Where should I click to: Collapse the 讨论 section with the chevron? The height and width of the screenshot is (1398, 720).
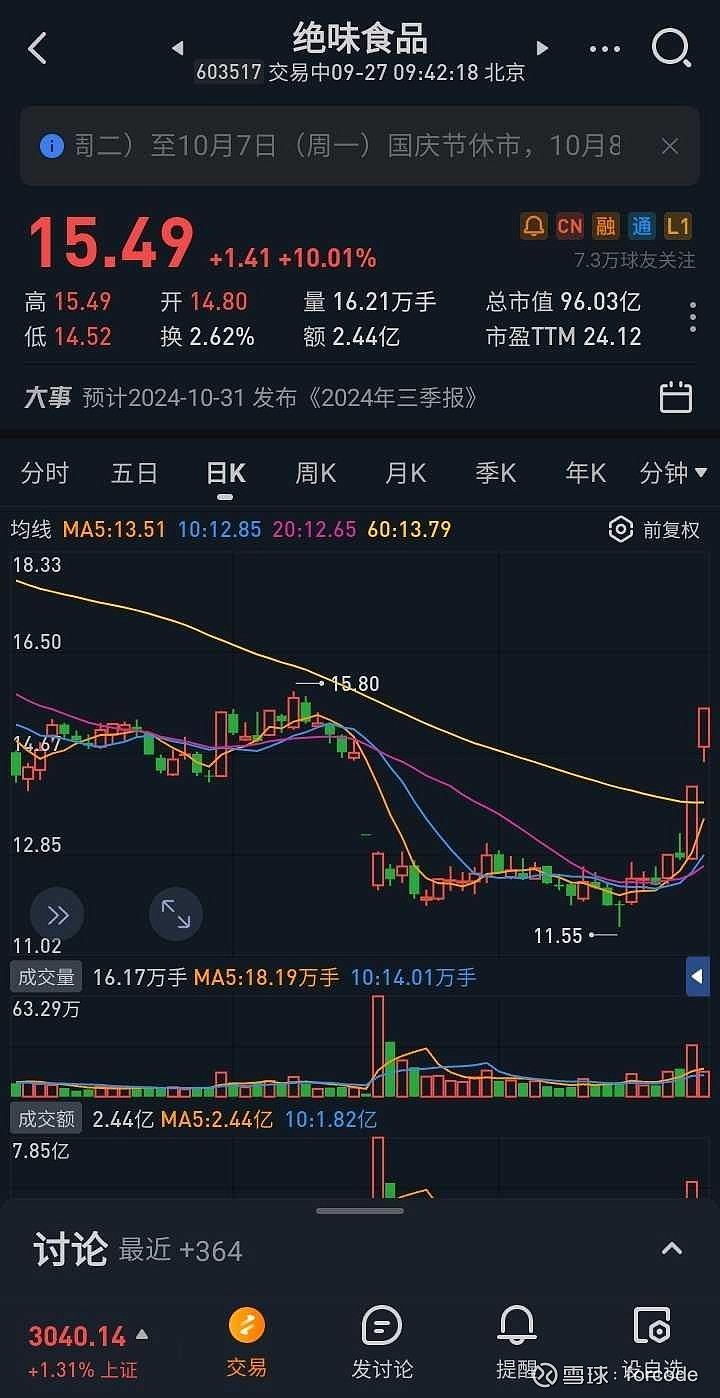click(672, 1249)
